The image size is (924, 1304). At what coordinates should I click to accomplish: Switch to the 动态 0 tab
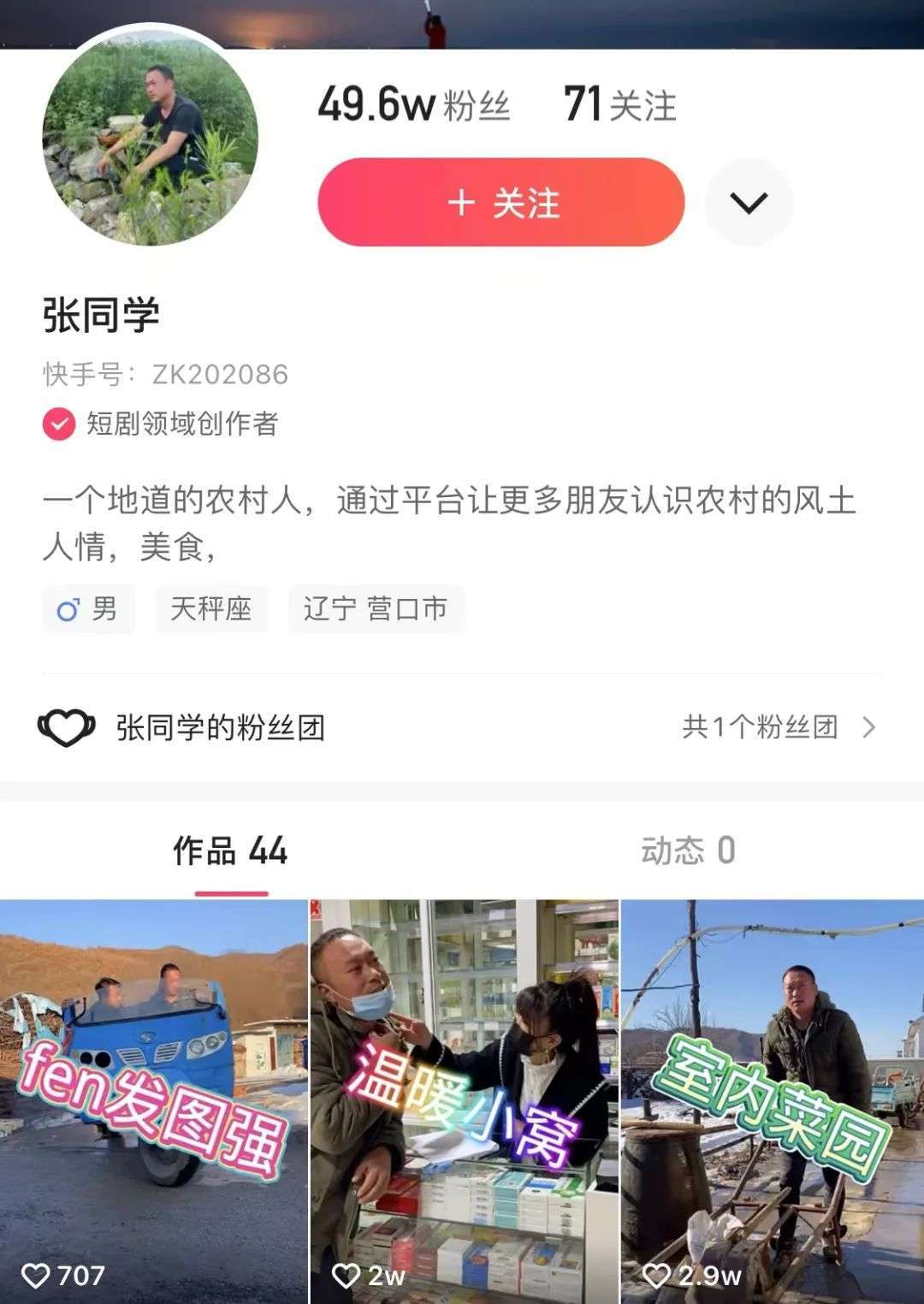pos(688,851)
